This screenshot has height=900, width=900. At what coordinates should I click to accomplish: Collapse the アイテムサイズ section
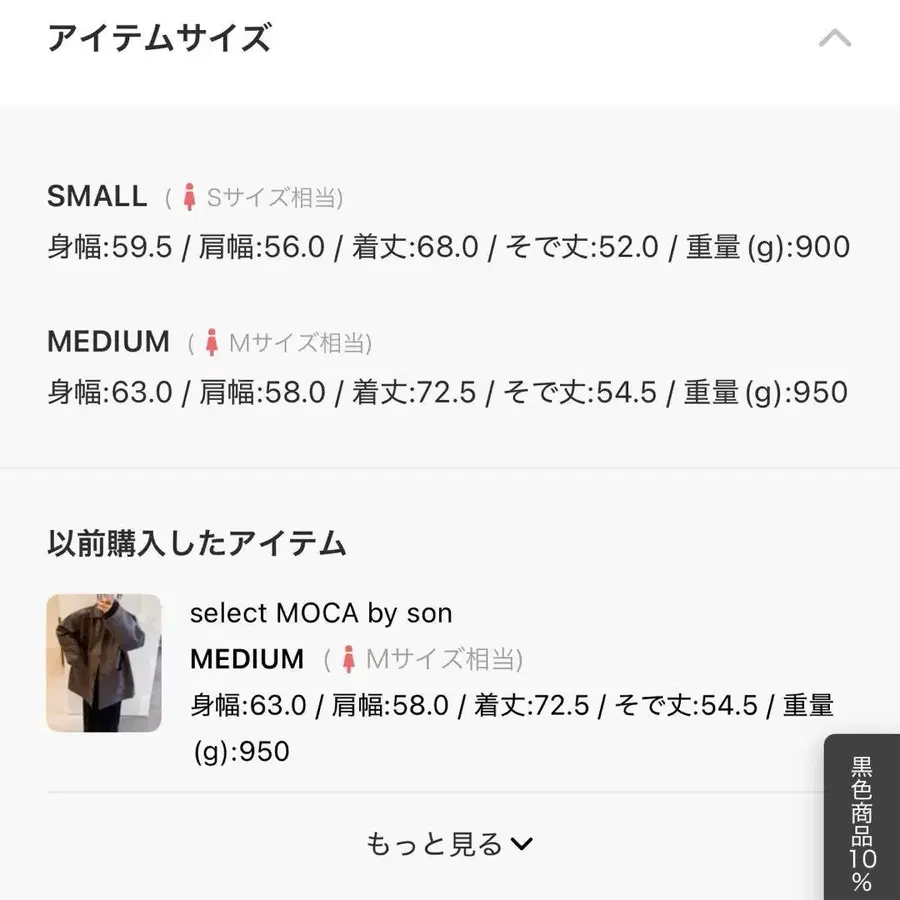(x=835, y=39)
